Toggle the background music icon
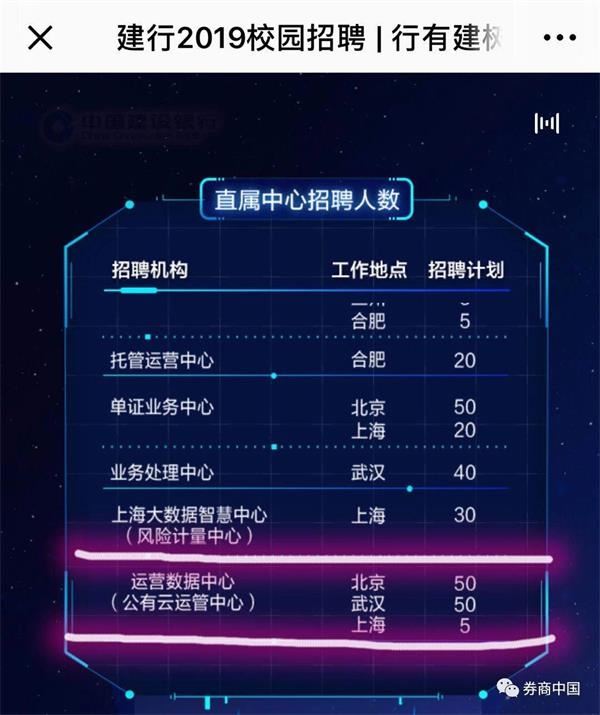Image resolution: width=600 pixels, height=715 pixels. tap(546, 123)
